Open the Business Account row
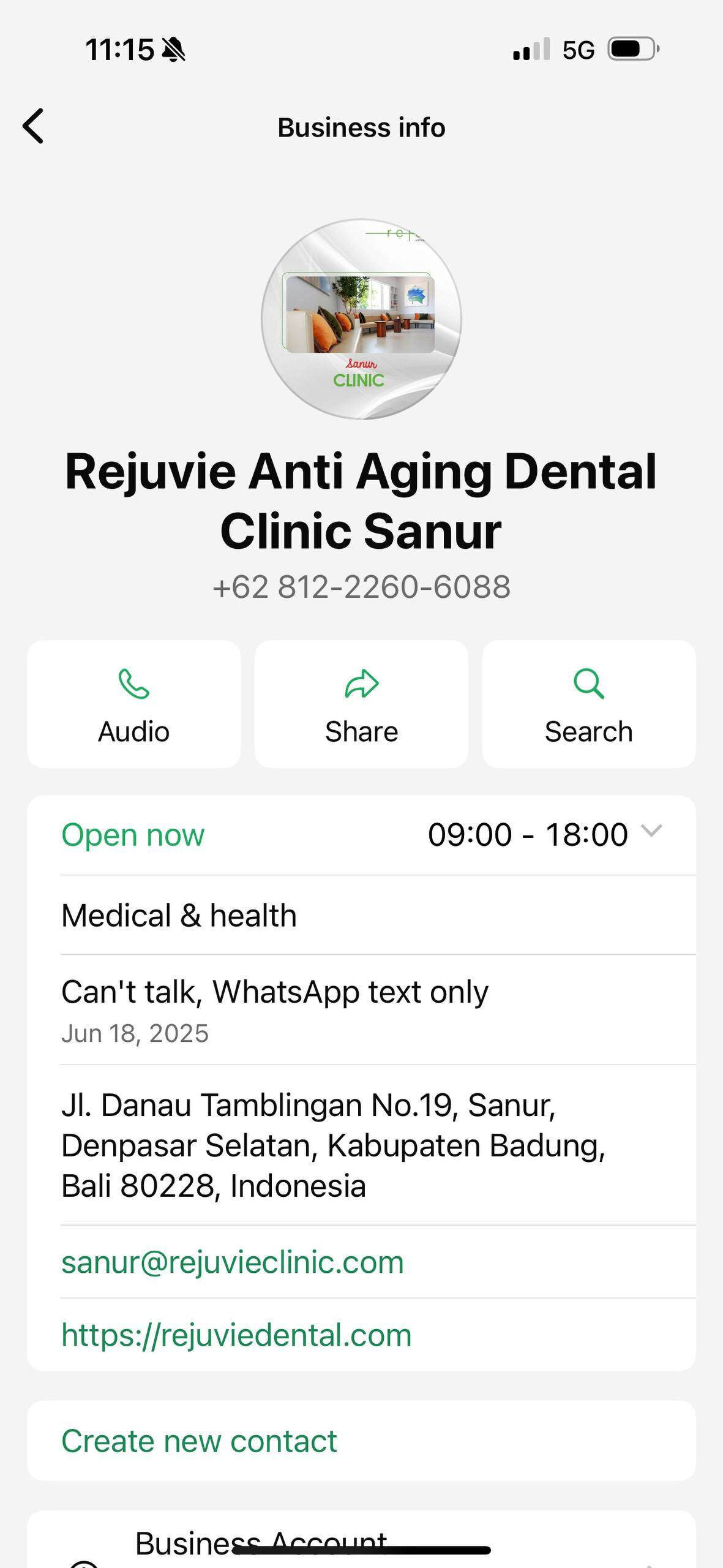This screenshot has height=1568, width=723. click(361, 1543)
